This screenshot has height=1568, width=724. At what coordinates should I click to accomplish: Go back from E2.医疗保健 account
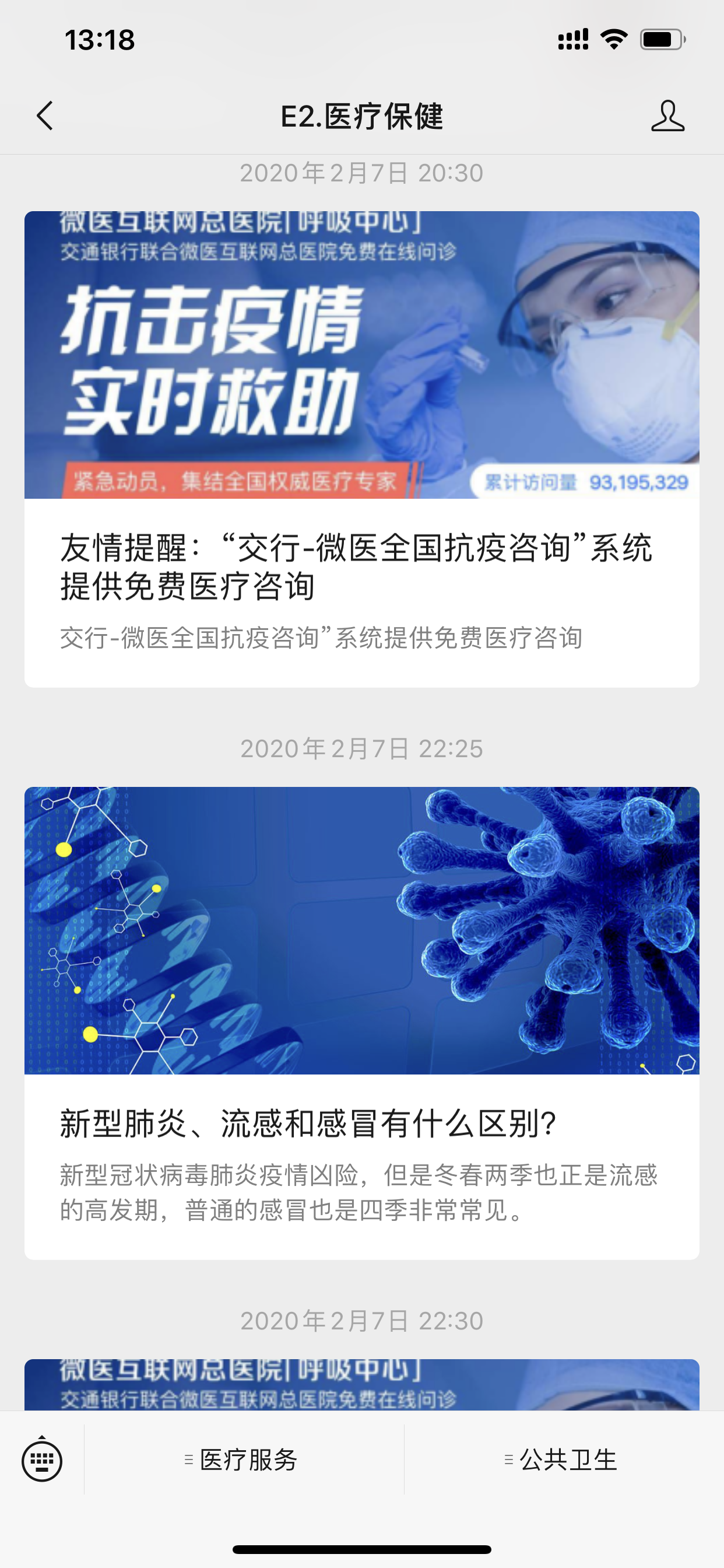(45, 116)
